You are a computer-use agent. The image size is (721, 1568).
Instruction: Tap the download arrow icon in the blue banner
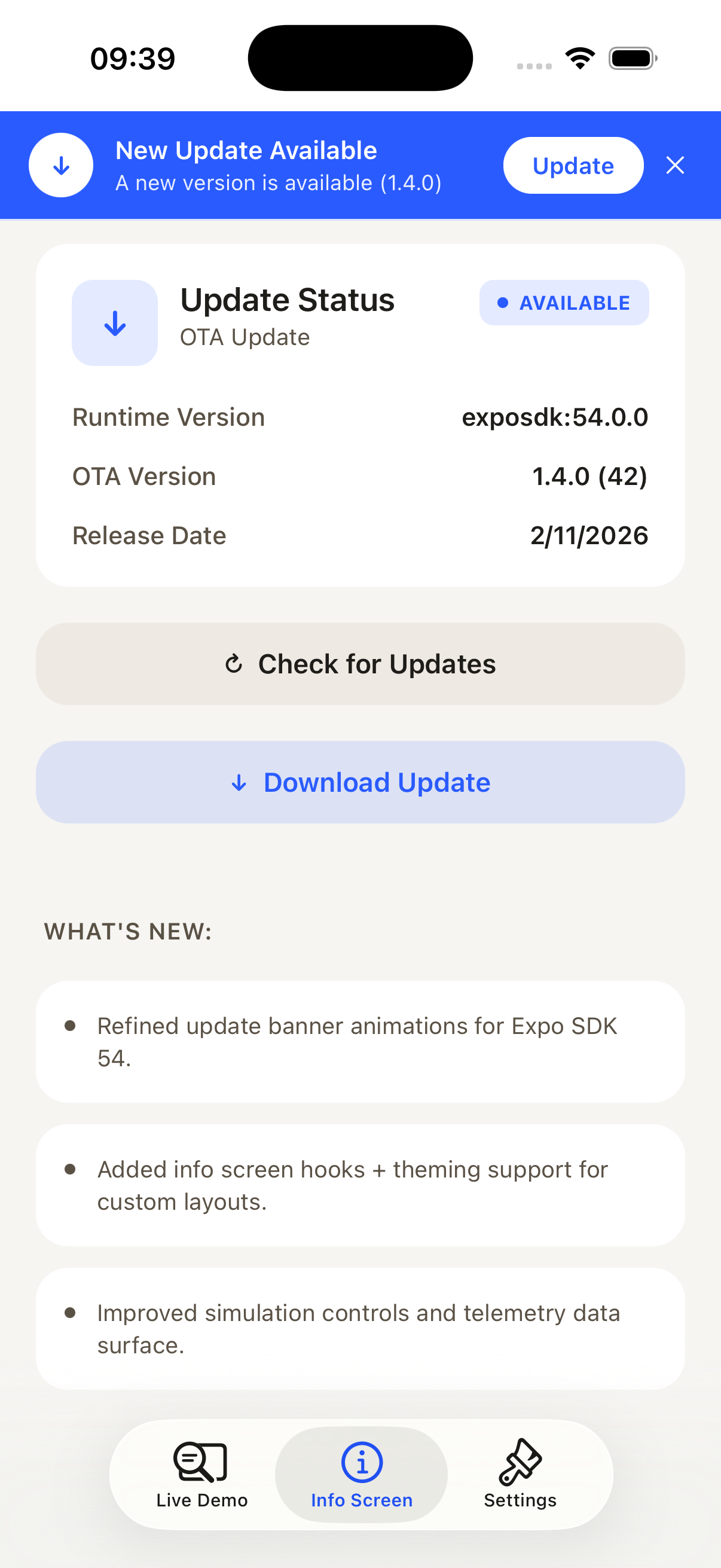[61, 165]
